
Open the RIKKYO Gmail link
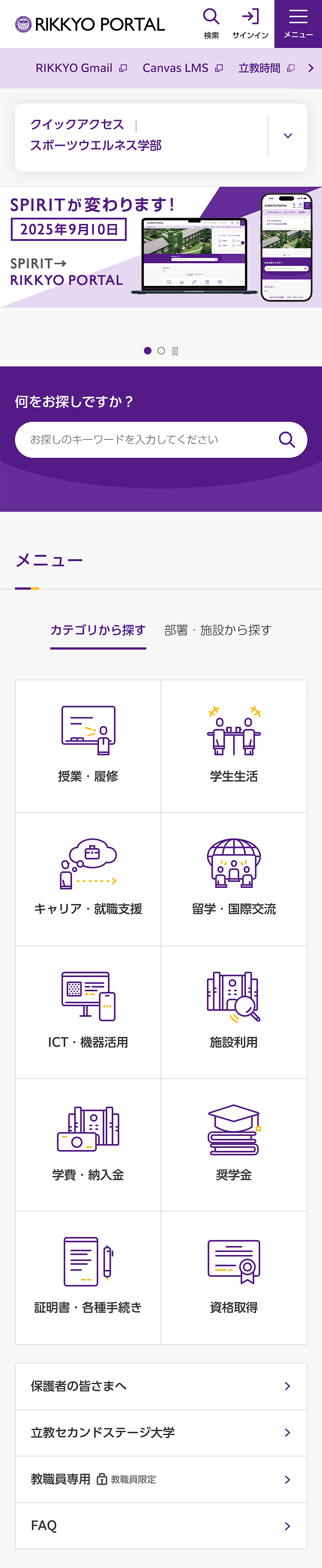(x=81, y=68)
